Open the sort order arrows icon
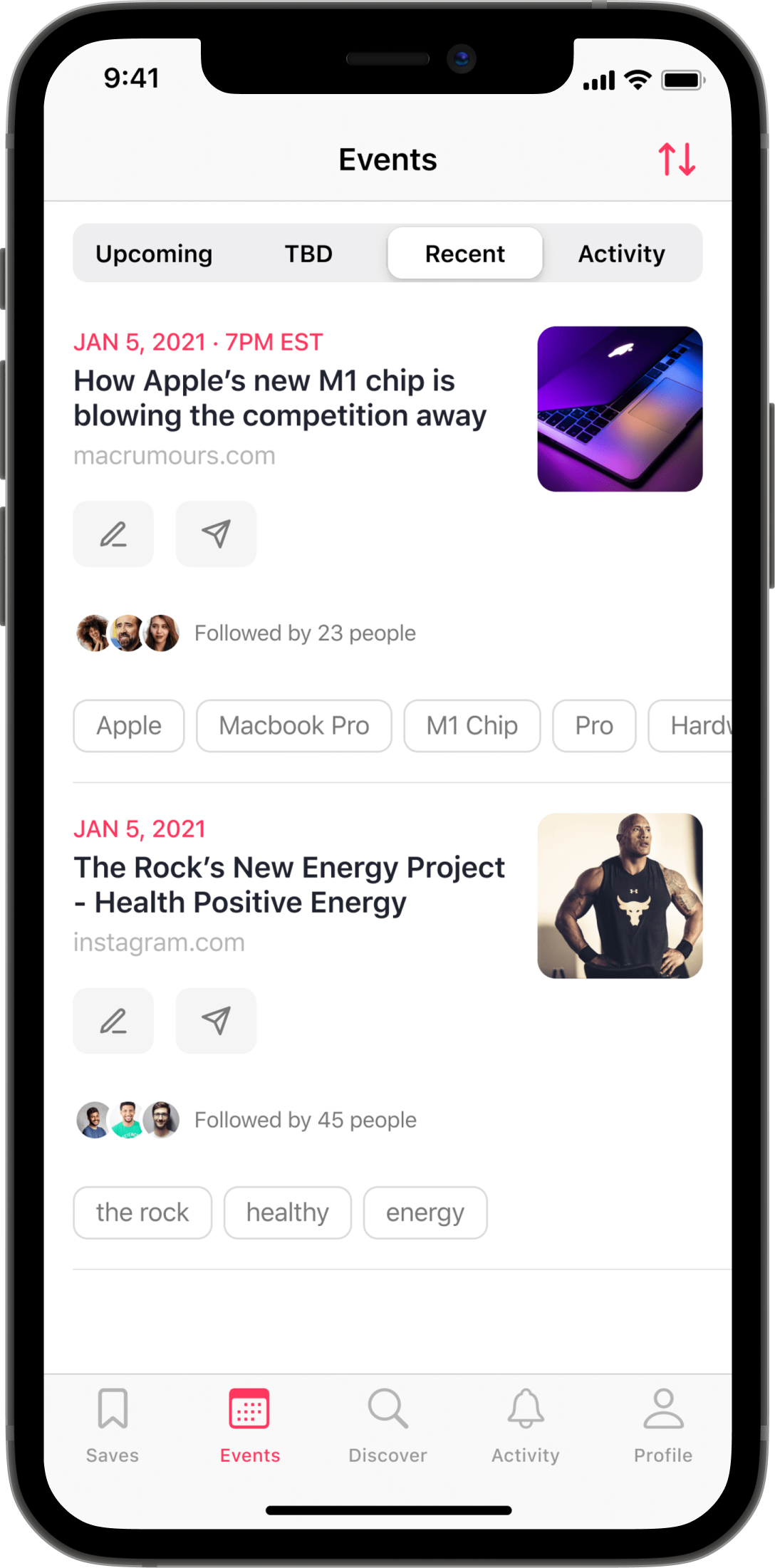 click(x=676, y=159)
